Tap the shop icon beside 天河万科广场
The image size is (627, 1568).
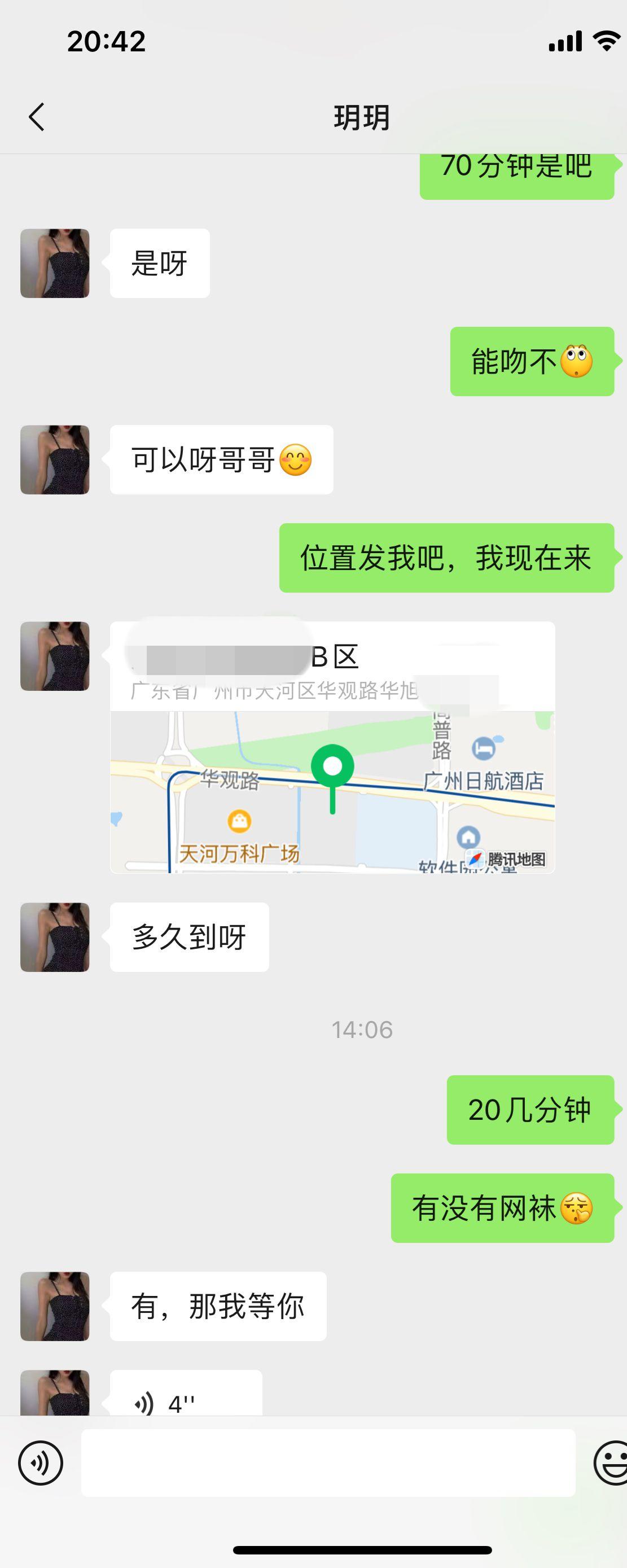click(x=240, y=820)
